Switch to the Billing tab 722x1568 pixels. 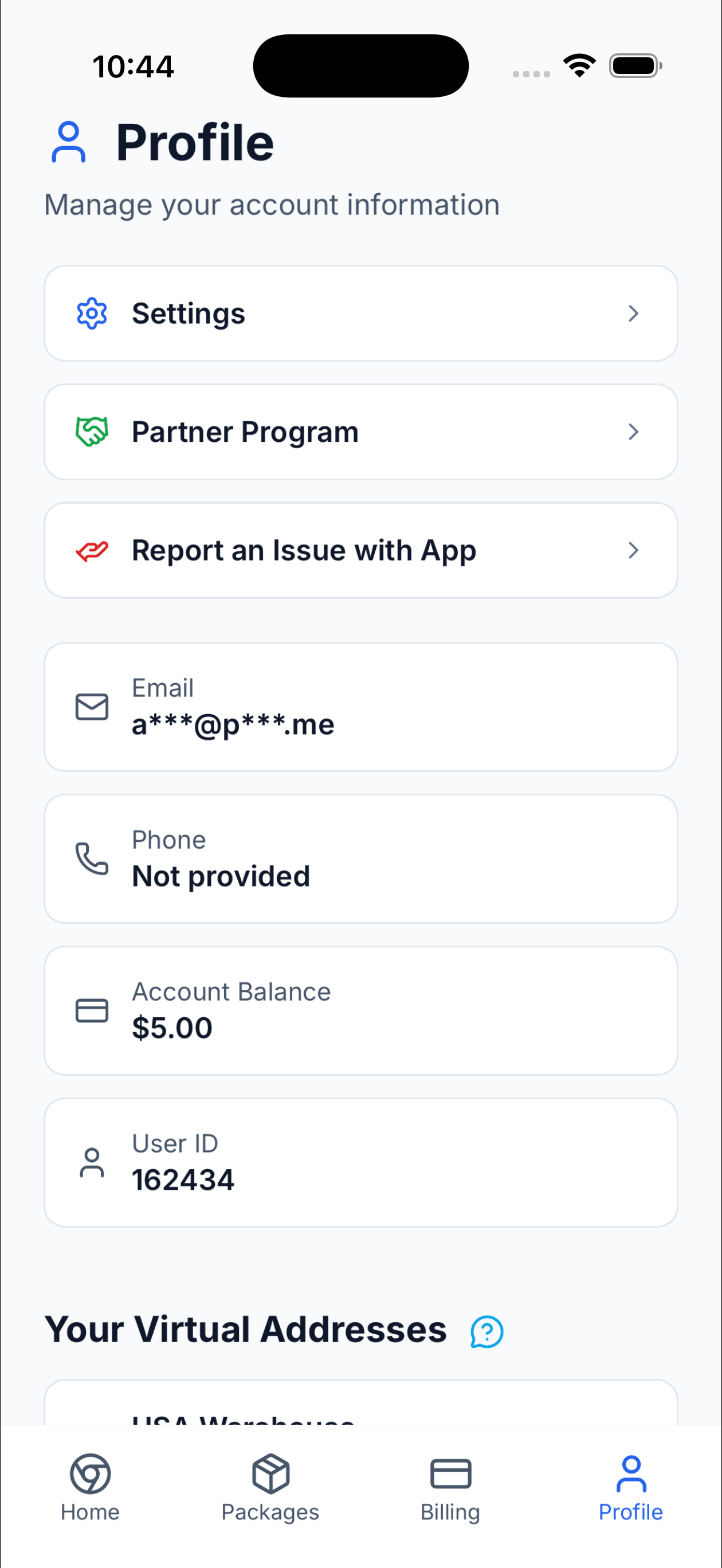click(450, 1491)
